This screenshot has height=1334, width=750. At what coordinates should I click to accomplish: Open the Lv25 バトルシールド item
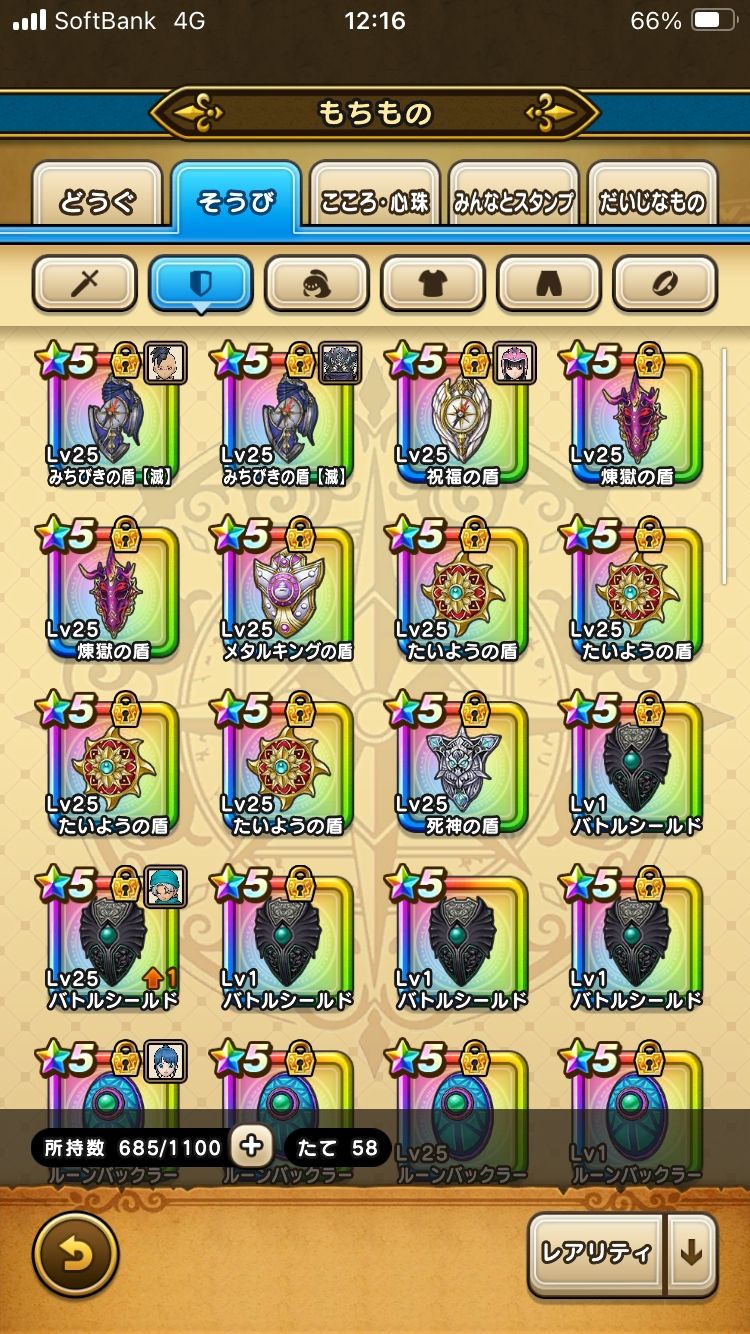112,942
